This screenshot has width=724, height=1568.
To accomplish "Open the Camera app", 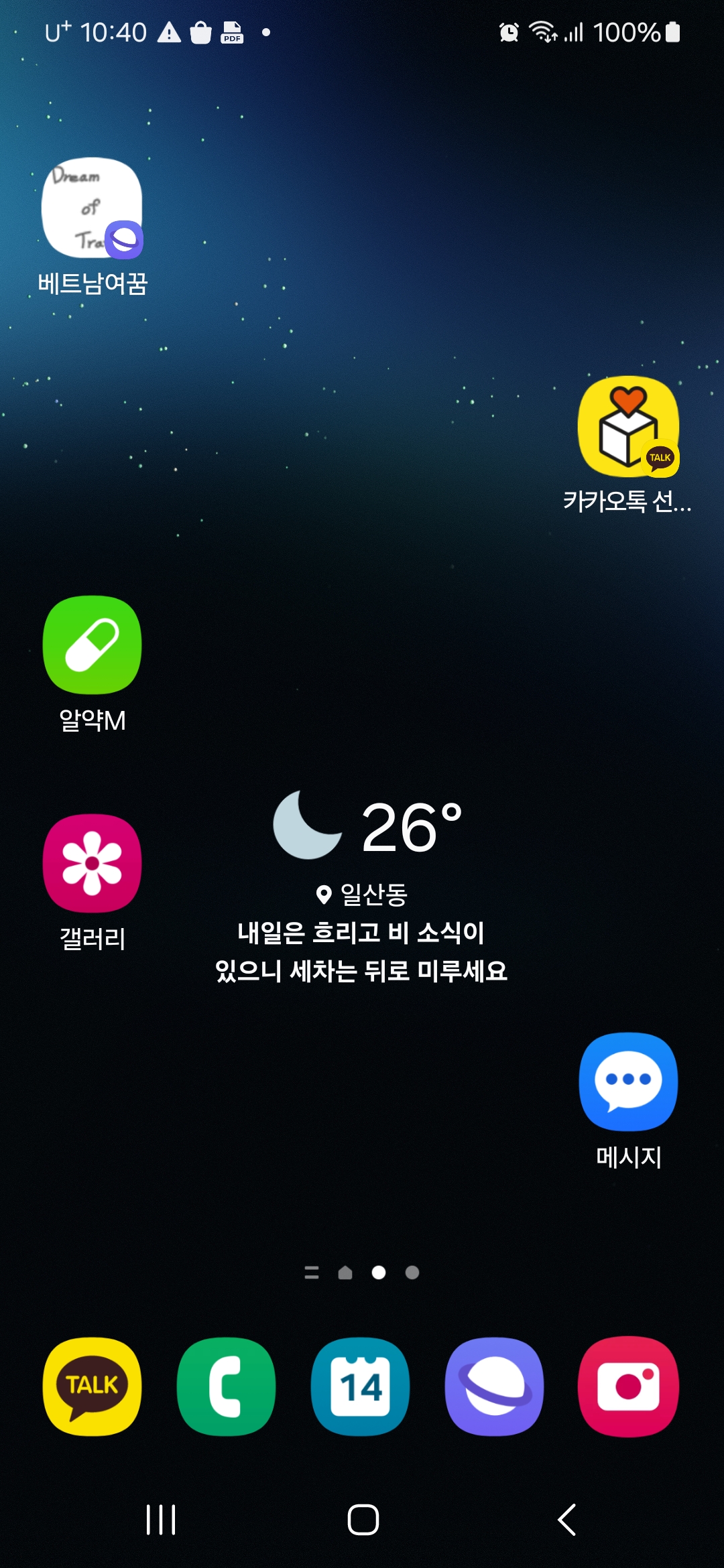I will pyautogui.click(x=628, y=1386).
